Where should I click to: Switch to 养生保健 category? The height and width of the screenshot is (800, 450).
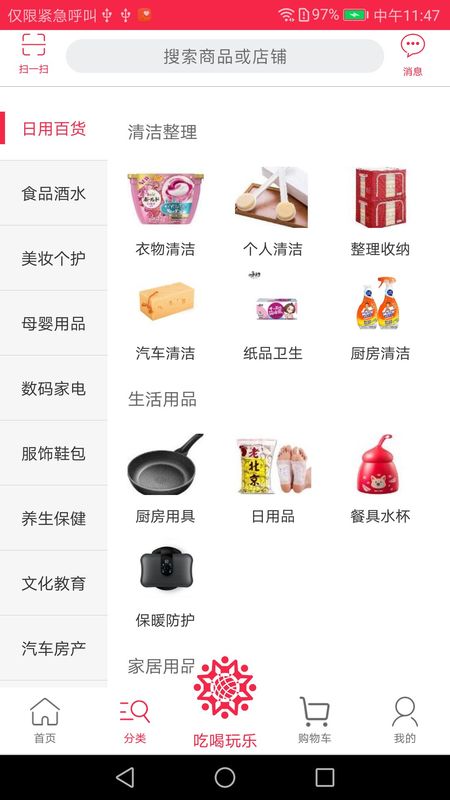pyautogui.click(x=54, y=518)
